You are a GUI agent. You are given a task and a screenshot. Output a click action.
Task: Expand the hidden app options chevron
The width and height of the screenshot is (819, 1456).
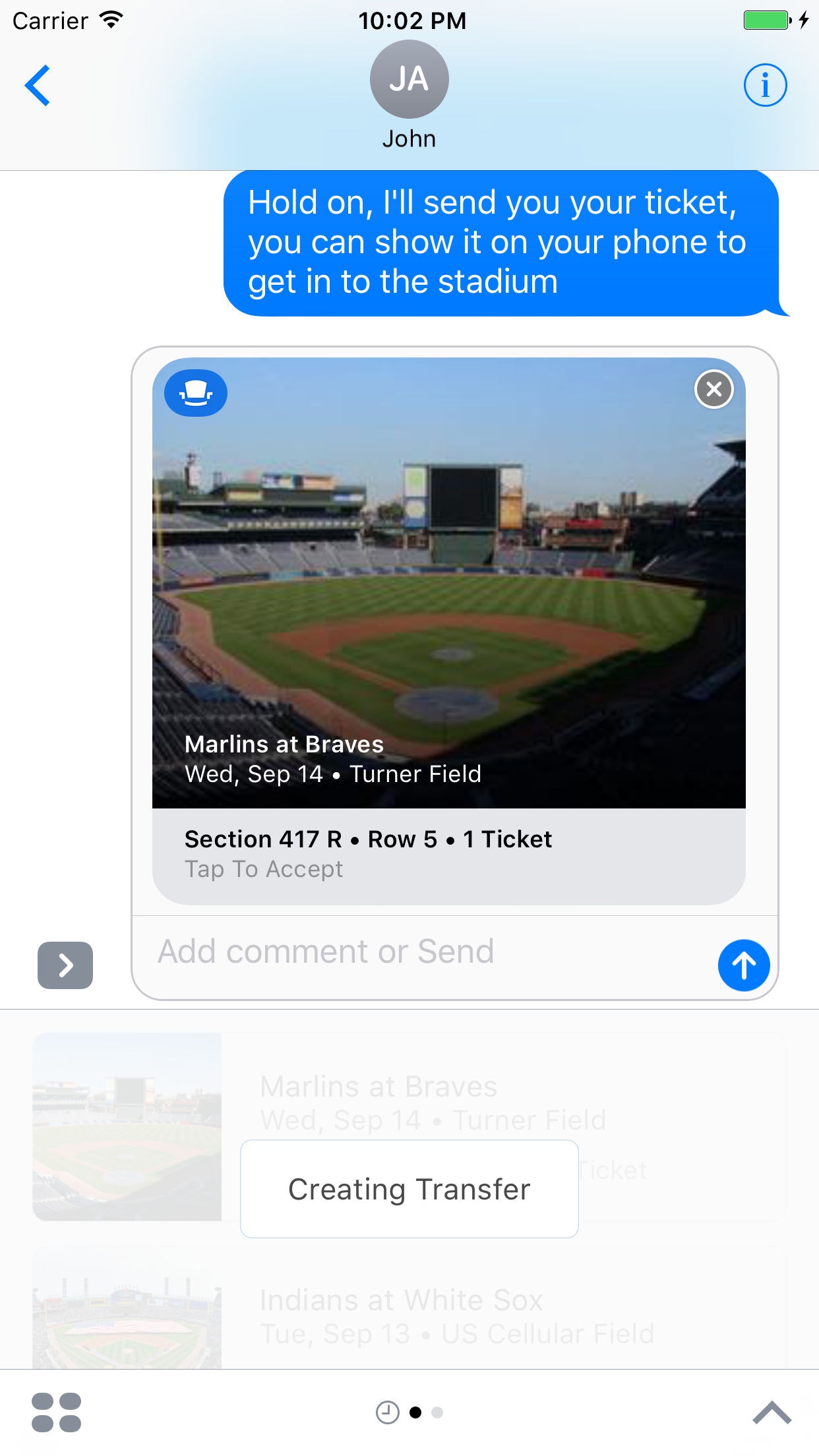(65, 965)
